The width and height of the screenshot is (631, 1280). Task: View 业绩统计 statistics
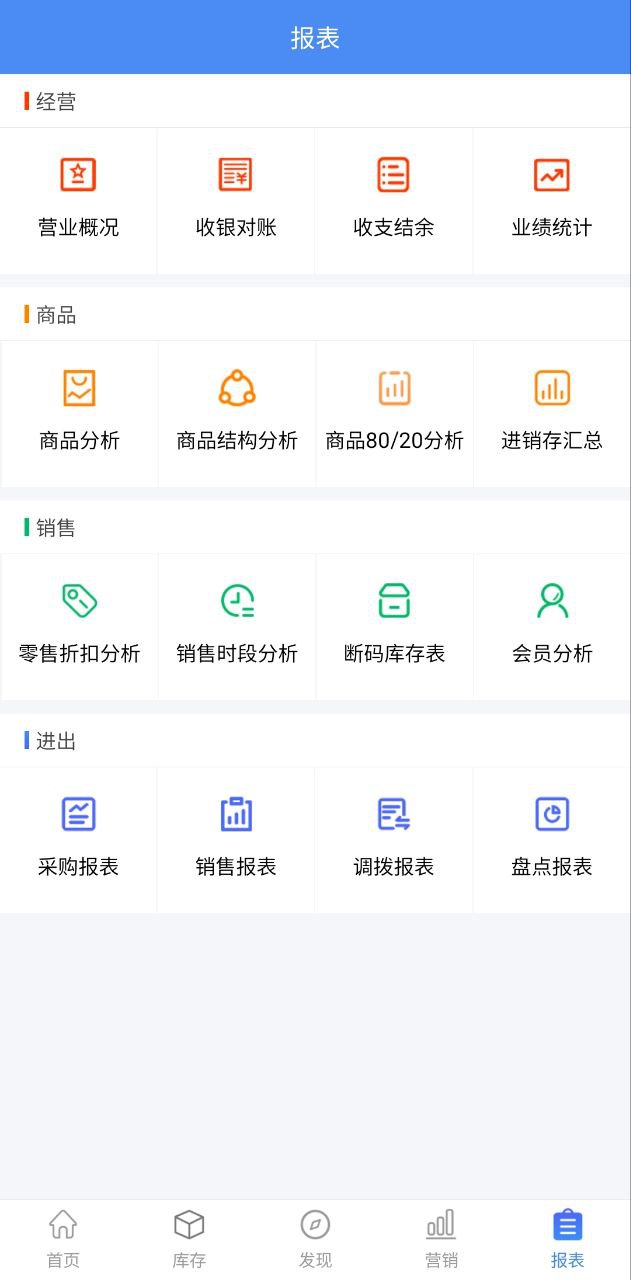[x=552, y=201]
